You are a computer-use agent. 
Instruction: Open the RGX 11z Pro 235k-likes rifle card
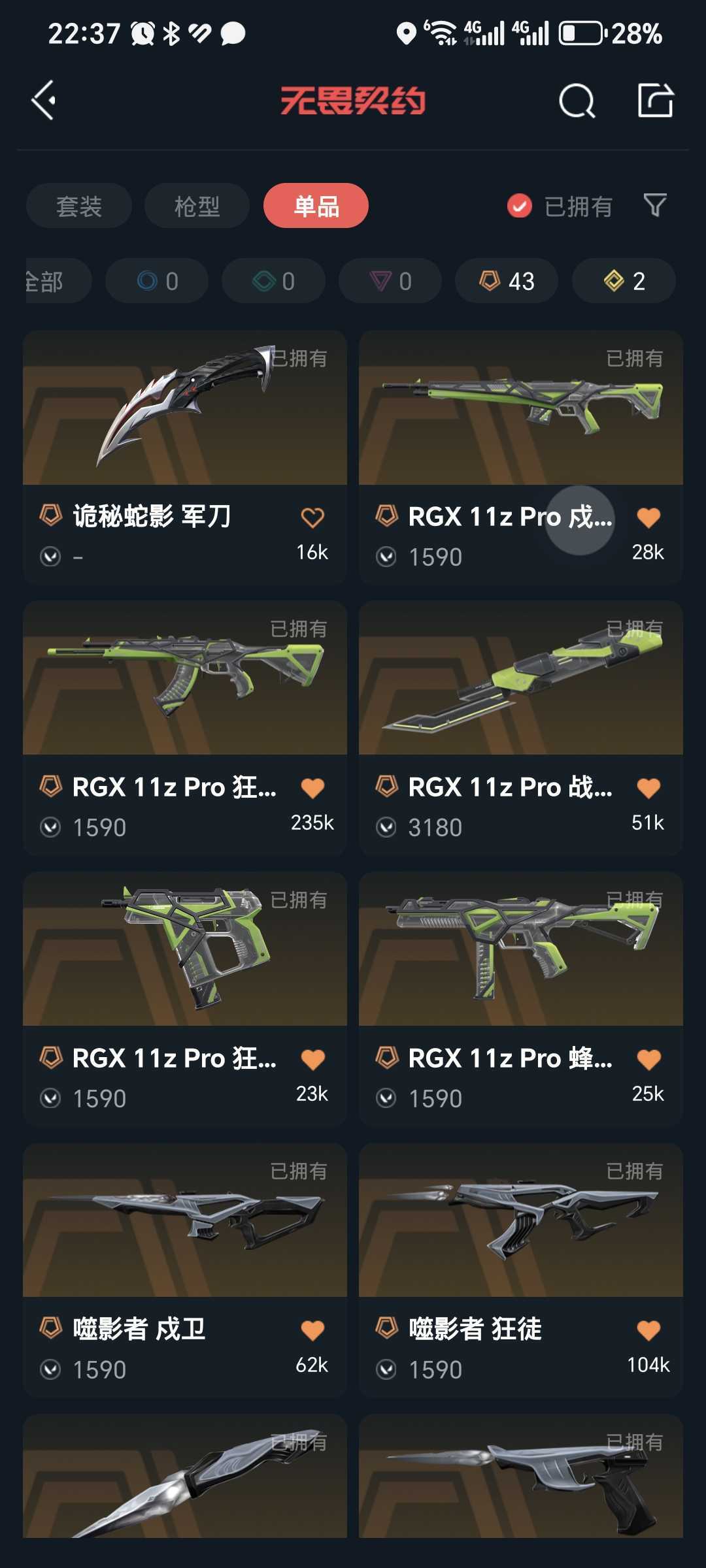[185, 728]
